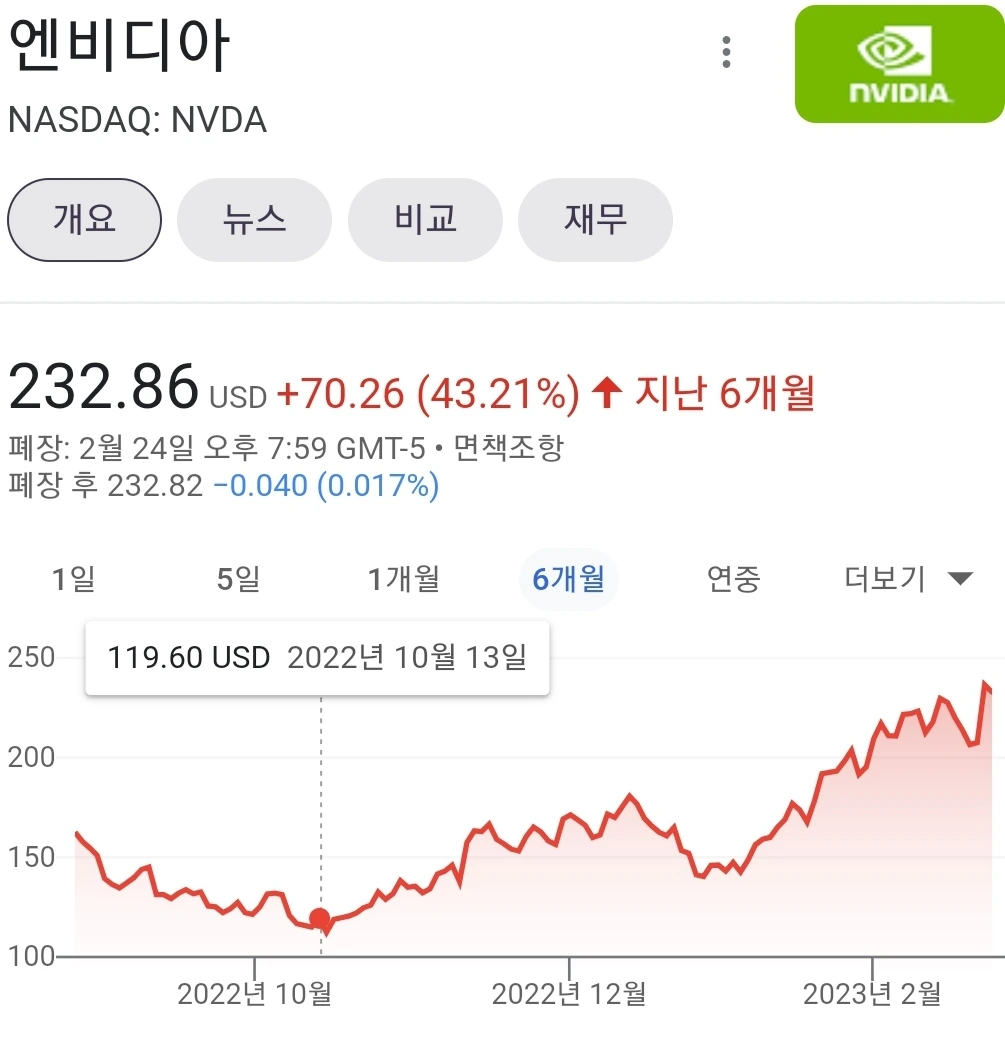The height and width of the screenshot is (1043, 1005).
Task: Expand the 더보기 range dropdown
Action: click(909, 579)
